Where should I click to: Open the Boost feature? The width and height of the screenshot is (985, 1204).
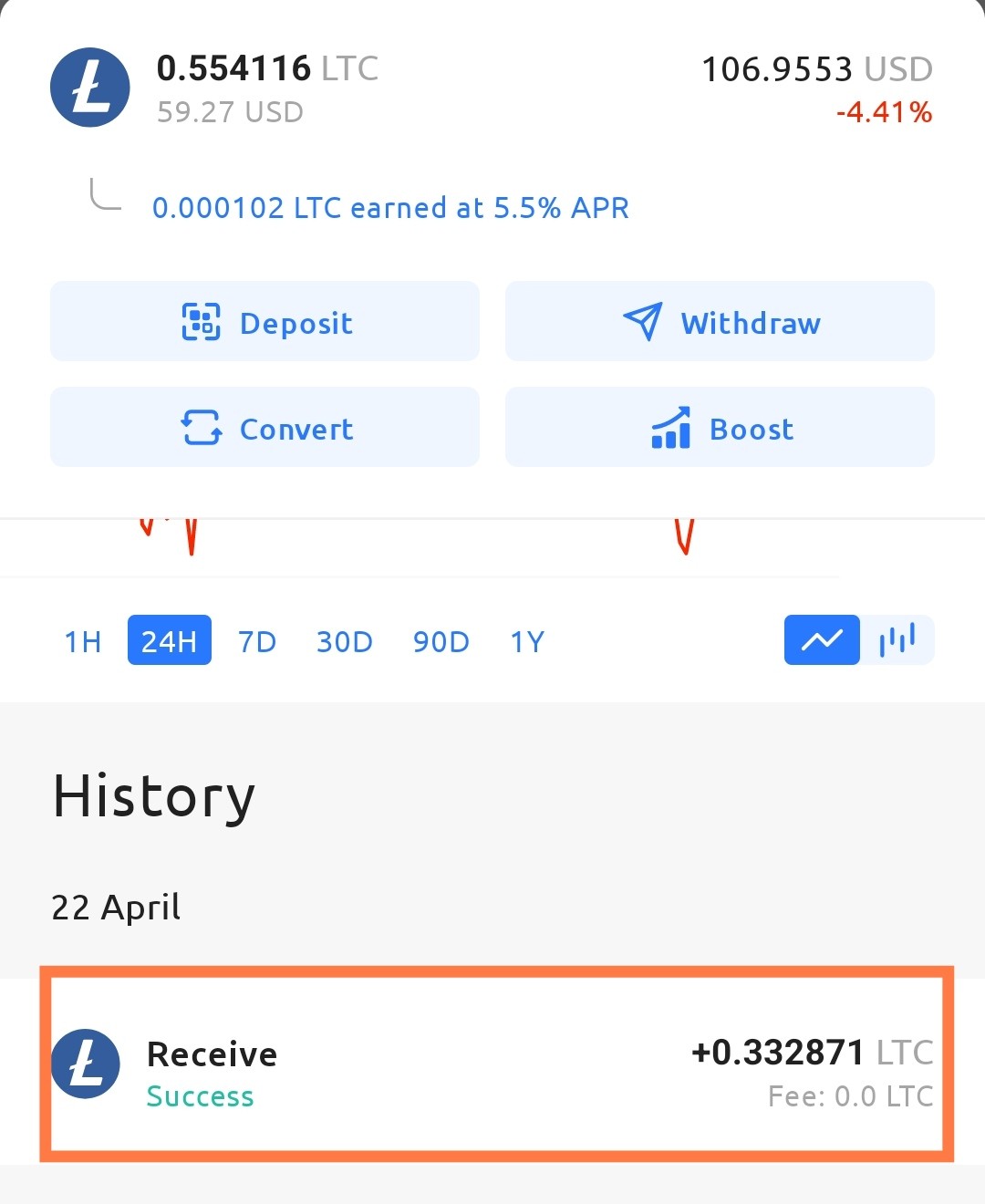pyautogui.click(x=720, y=427)
